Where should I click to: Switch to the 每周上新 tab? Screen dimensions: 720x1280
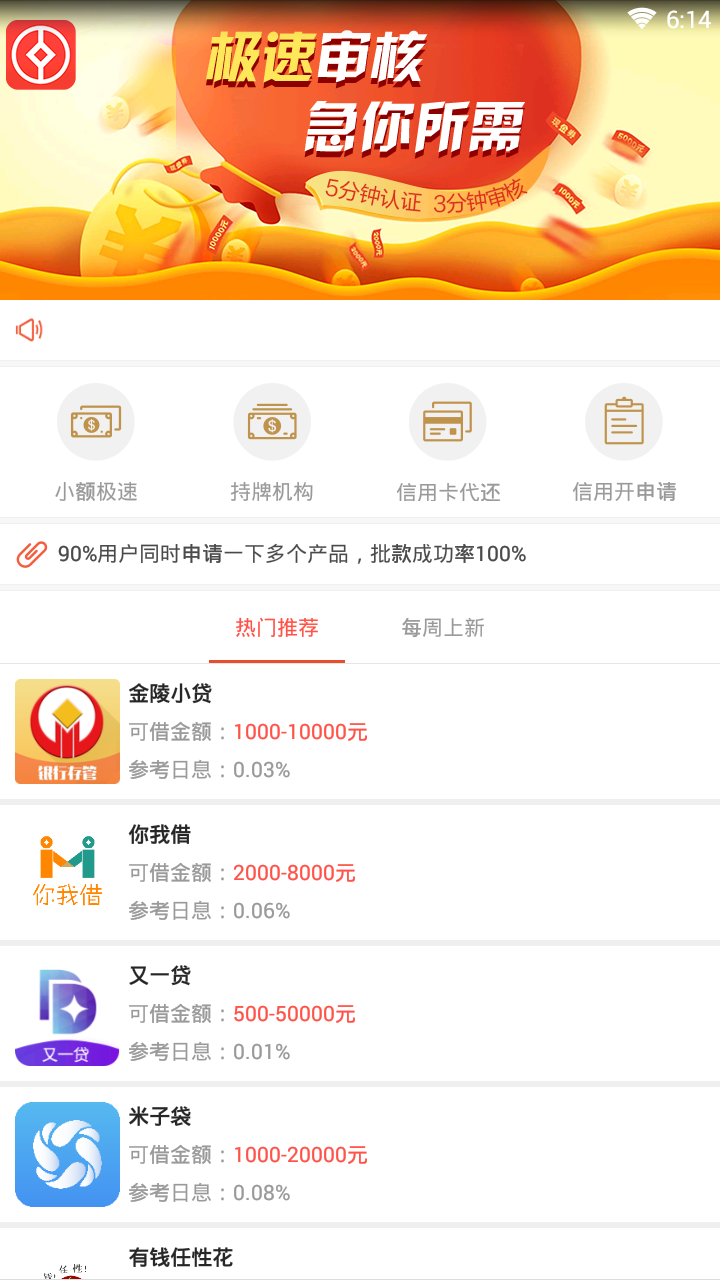coord(443,627)
